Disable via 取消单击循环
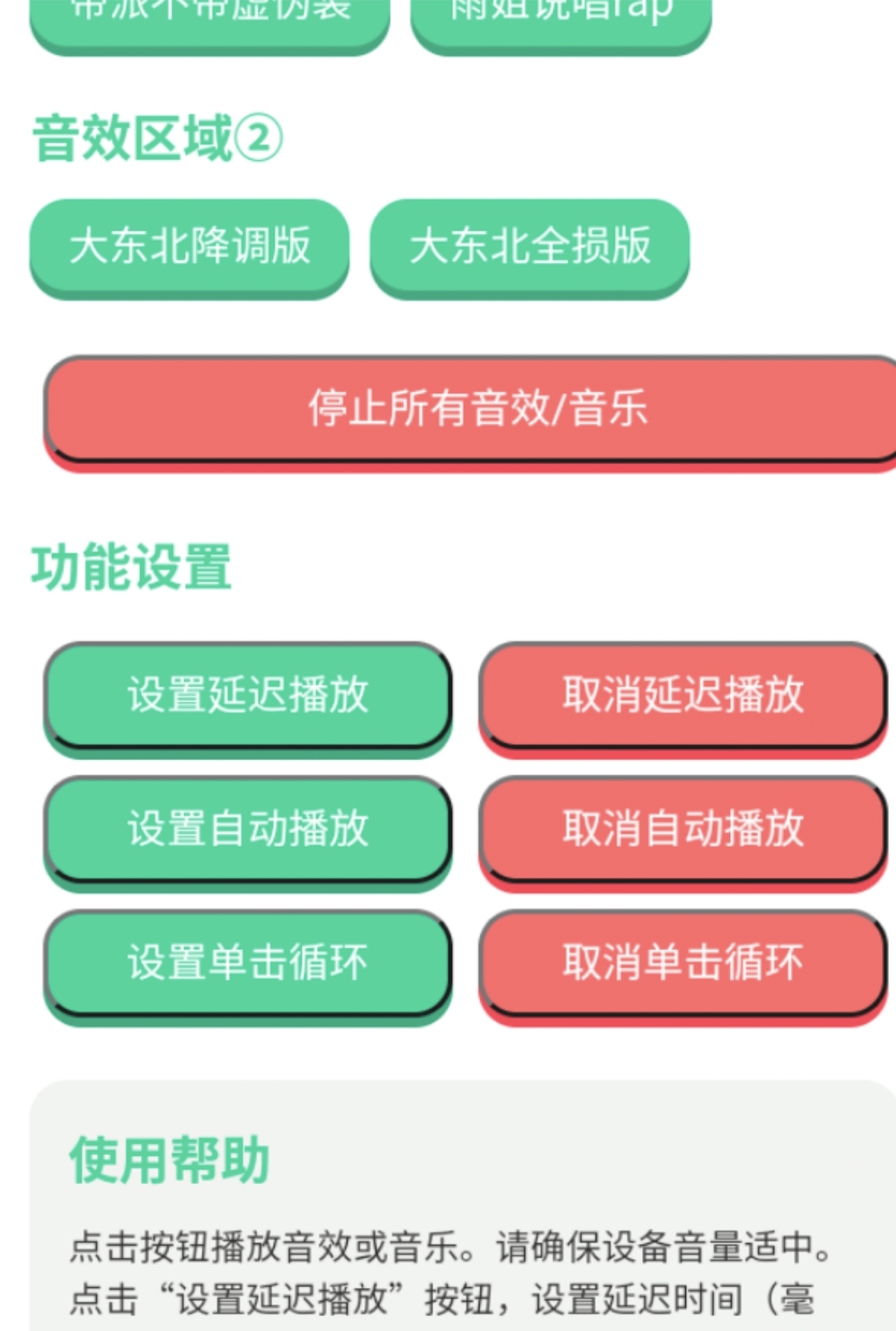Image resolution: width=896 pixels, height=1331 pixels. click(x=683, y=963)
